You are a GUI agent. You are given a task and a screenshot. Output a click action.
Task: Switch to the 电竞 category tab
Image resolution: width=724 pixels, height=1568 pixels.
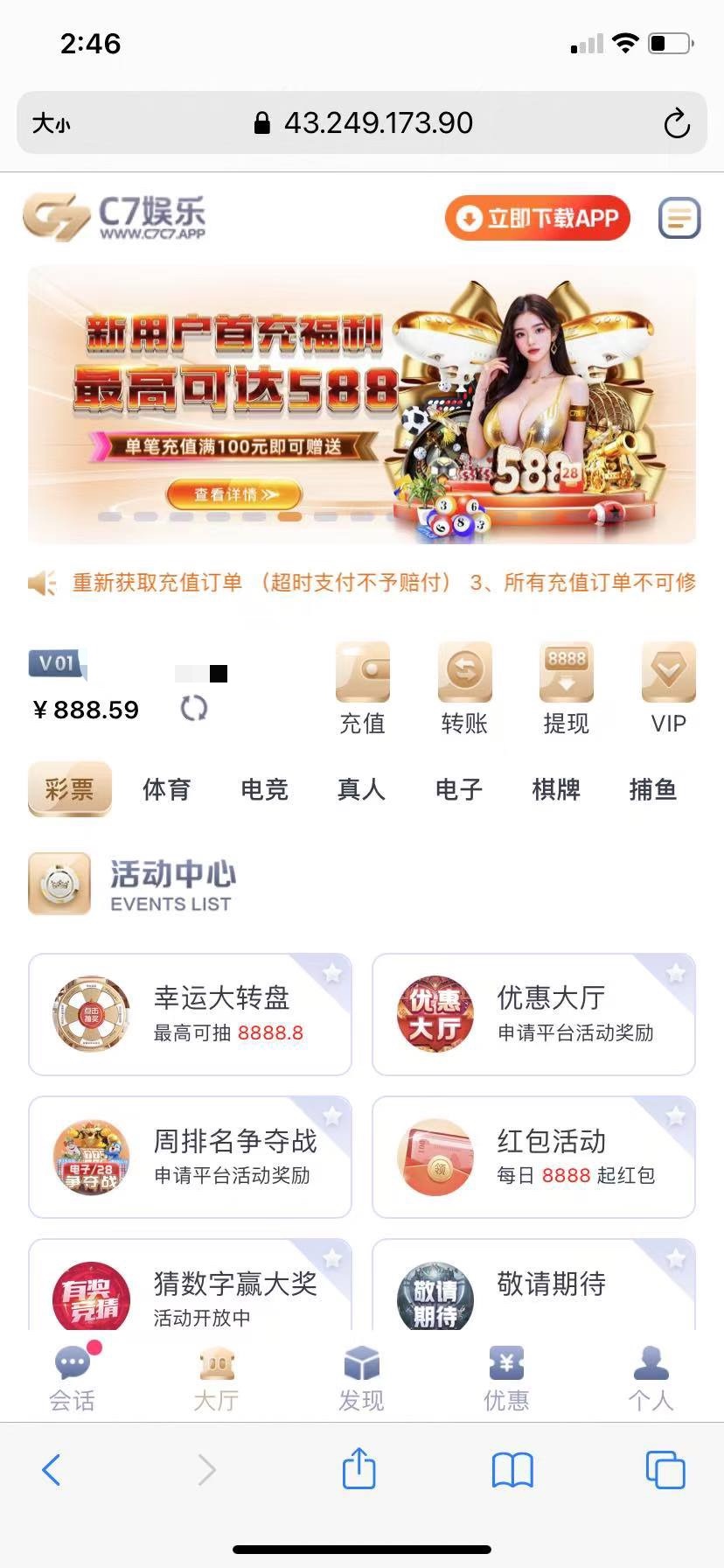[264, 789]
